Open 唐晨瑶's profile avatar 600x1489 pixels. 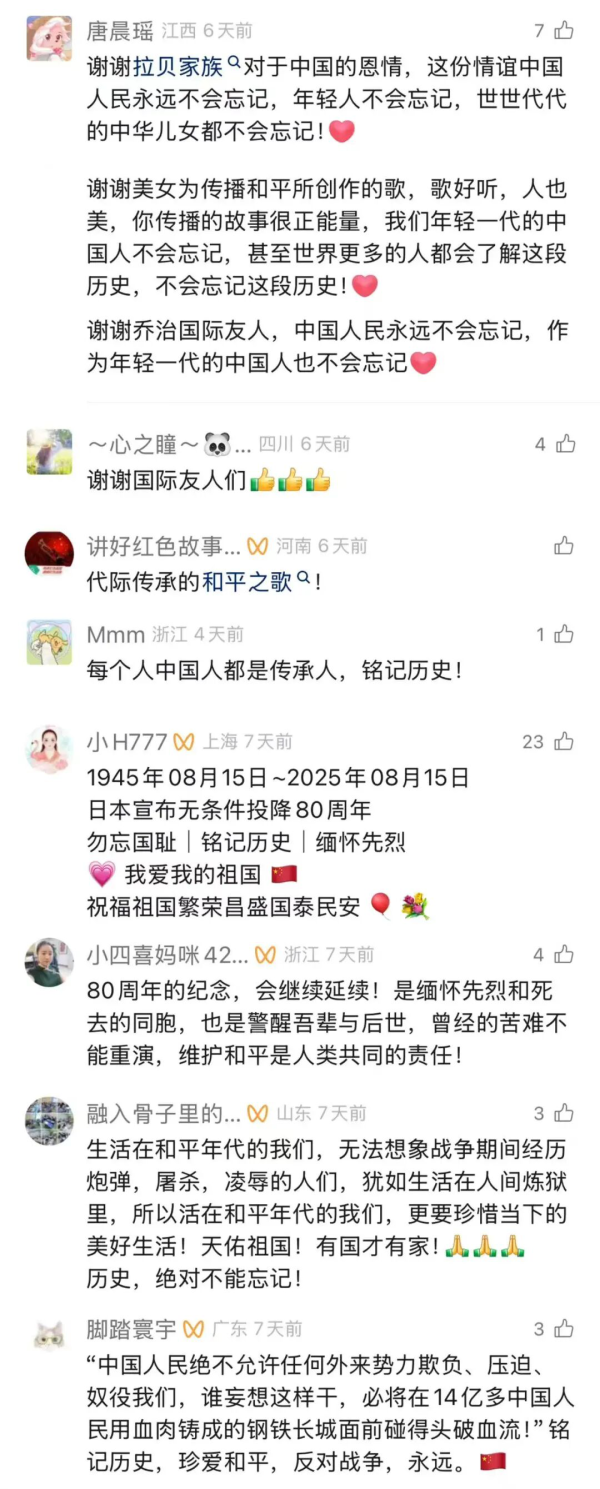[49, 38]
